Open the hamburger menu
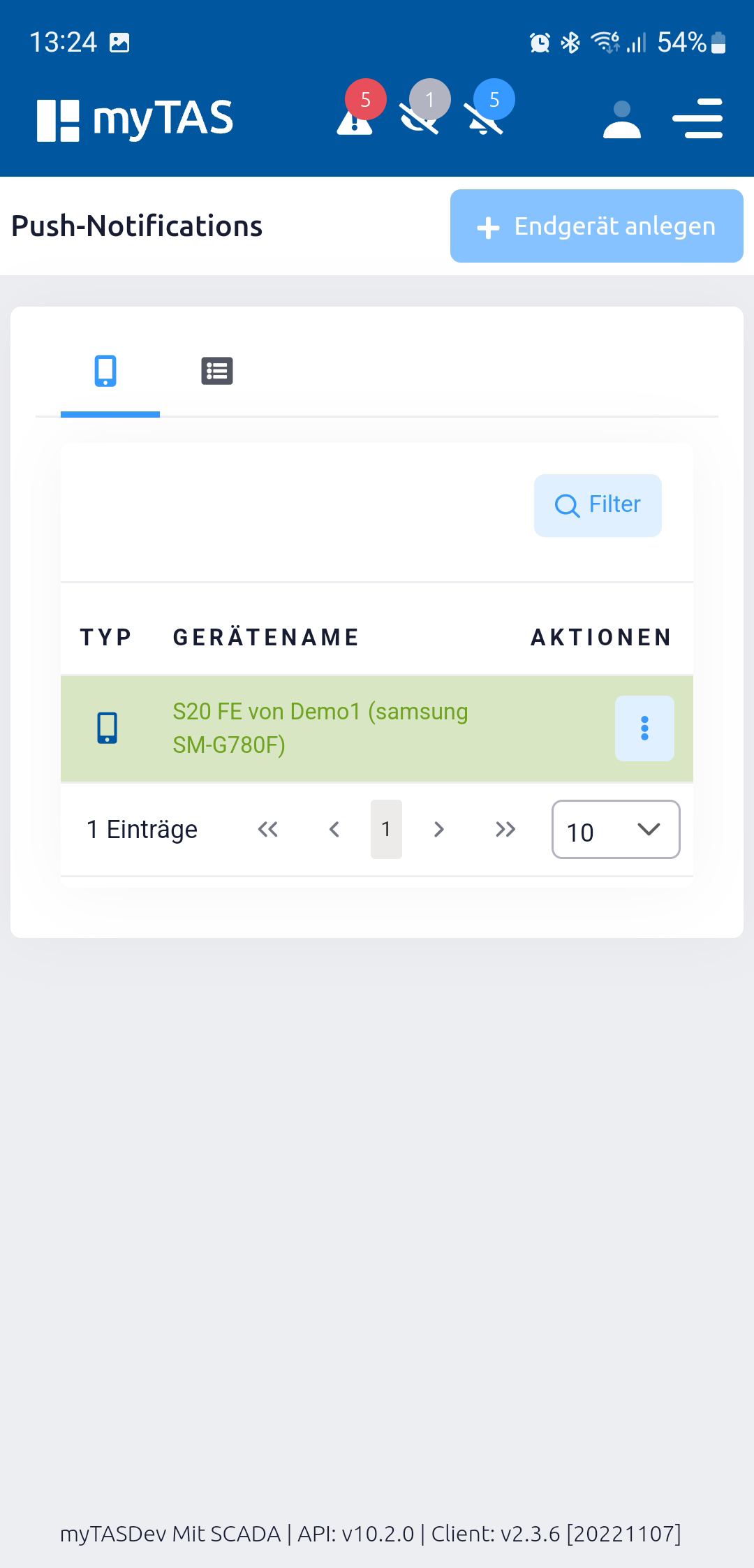 (x=697, y=118)
